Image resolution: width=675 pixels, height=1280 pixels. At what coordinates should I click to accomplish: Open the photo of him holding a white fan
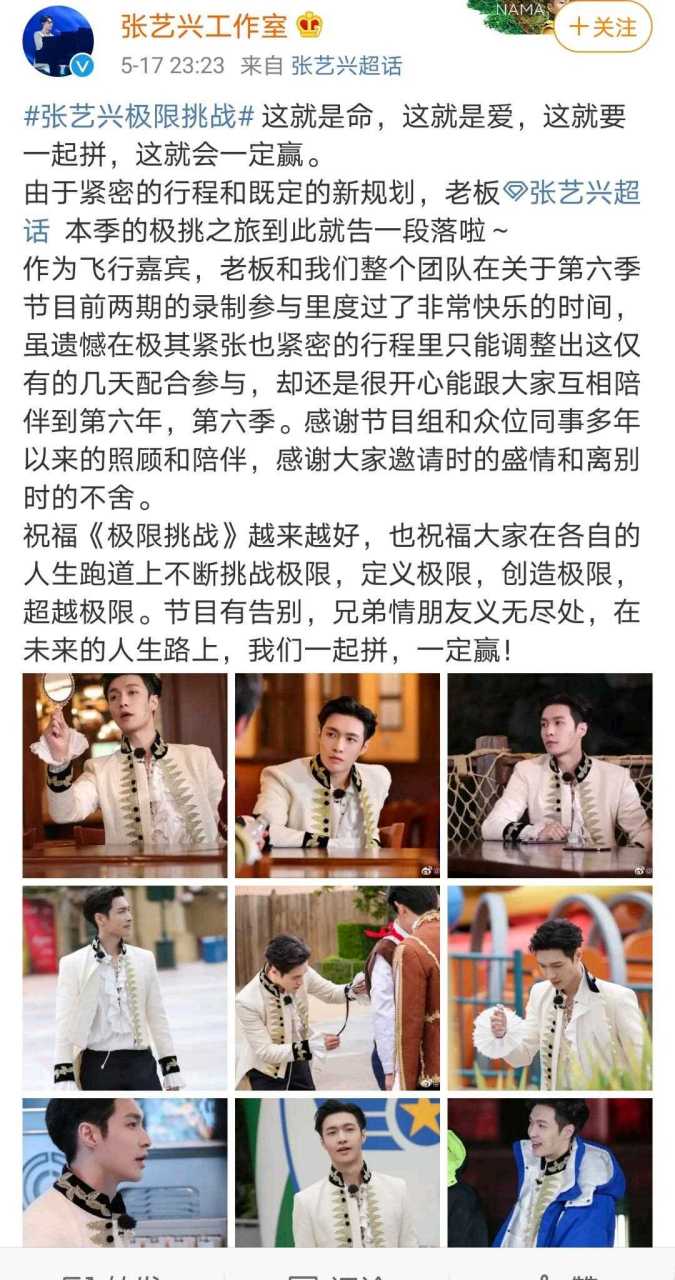tap(549, 988)
